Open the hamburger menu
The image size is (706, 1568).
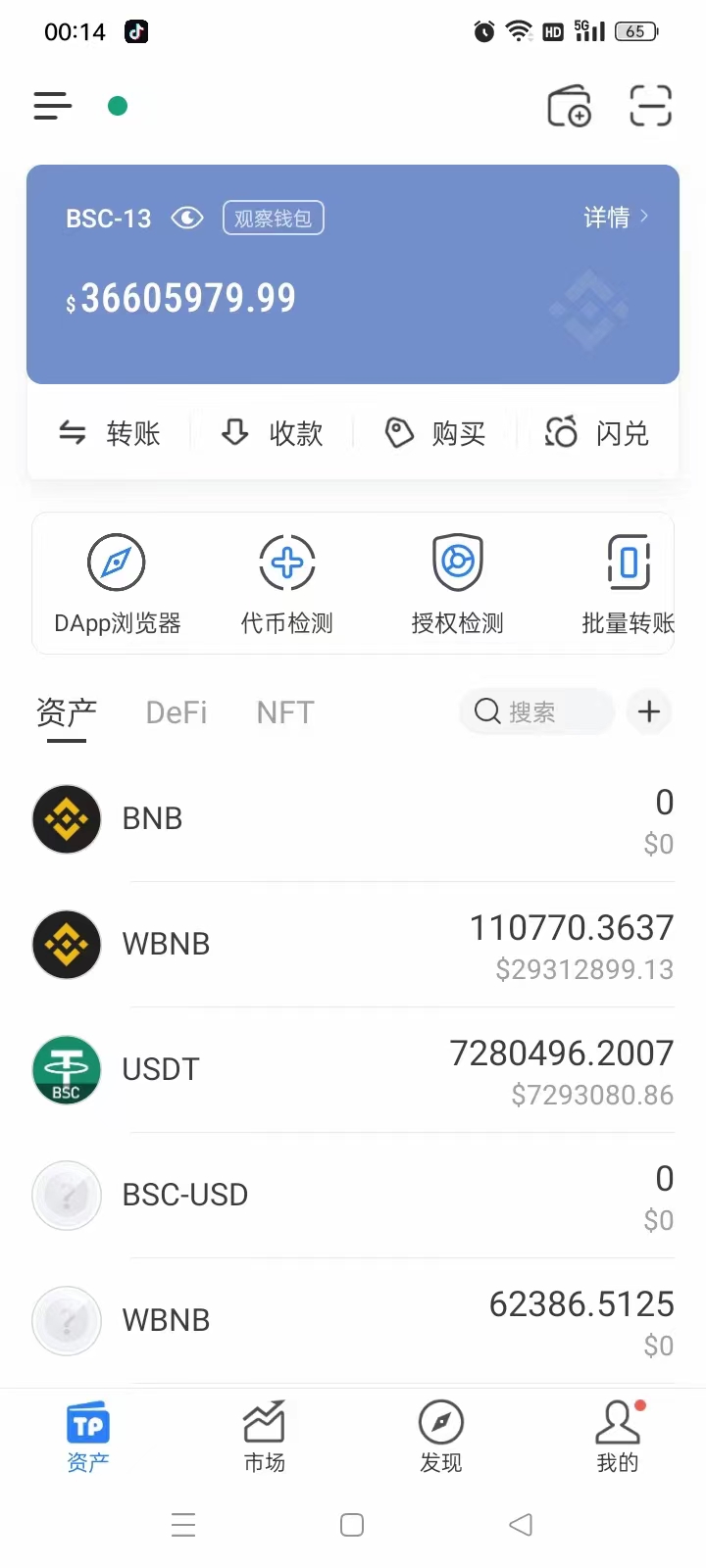coord(53,106)
